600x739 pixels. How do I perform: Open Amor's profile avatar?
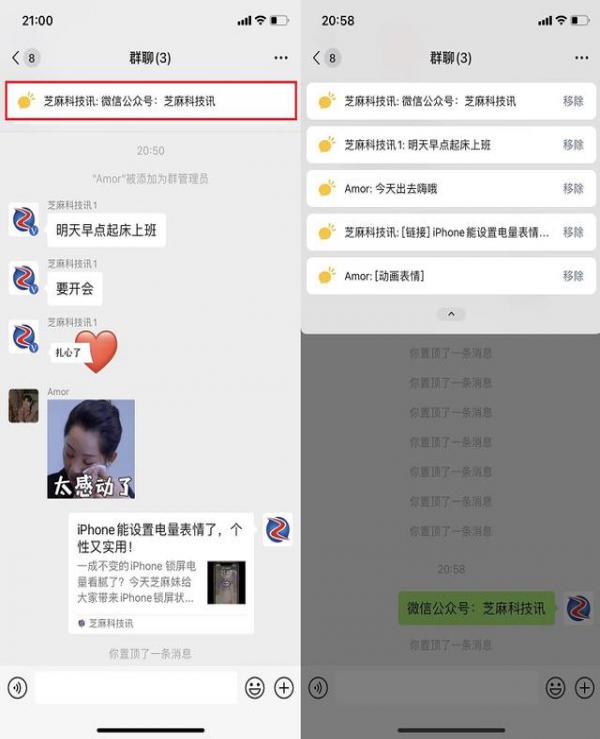click(24, 405)
